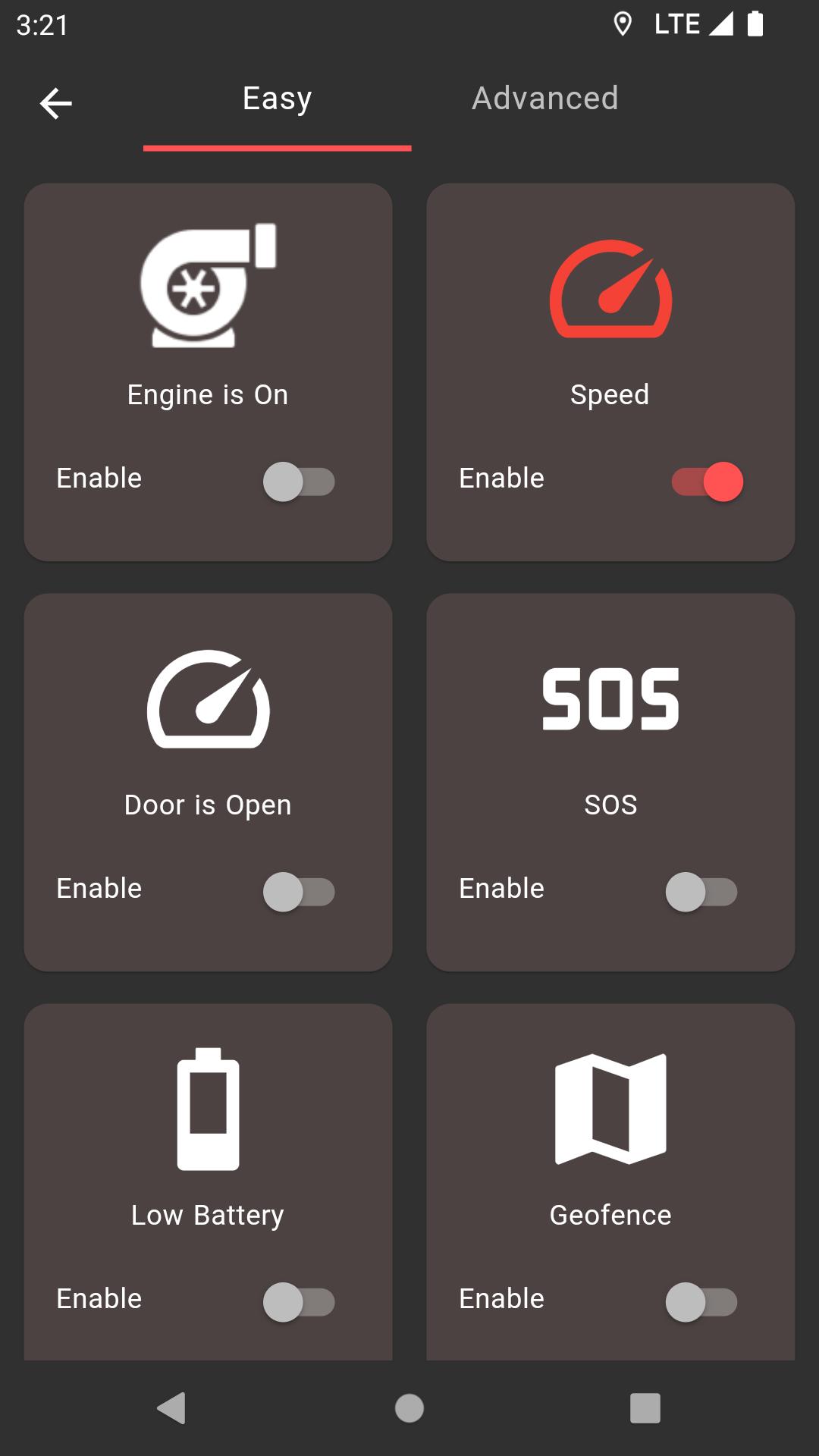
Task: Open recent apps from navigation bar
Action: tap(645, 1408)
